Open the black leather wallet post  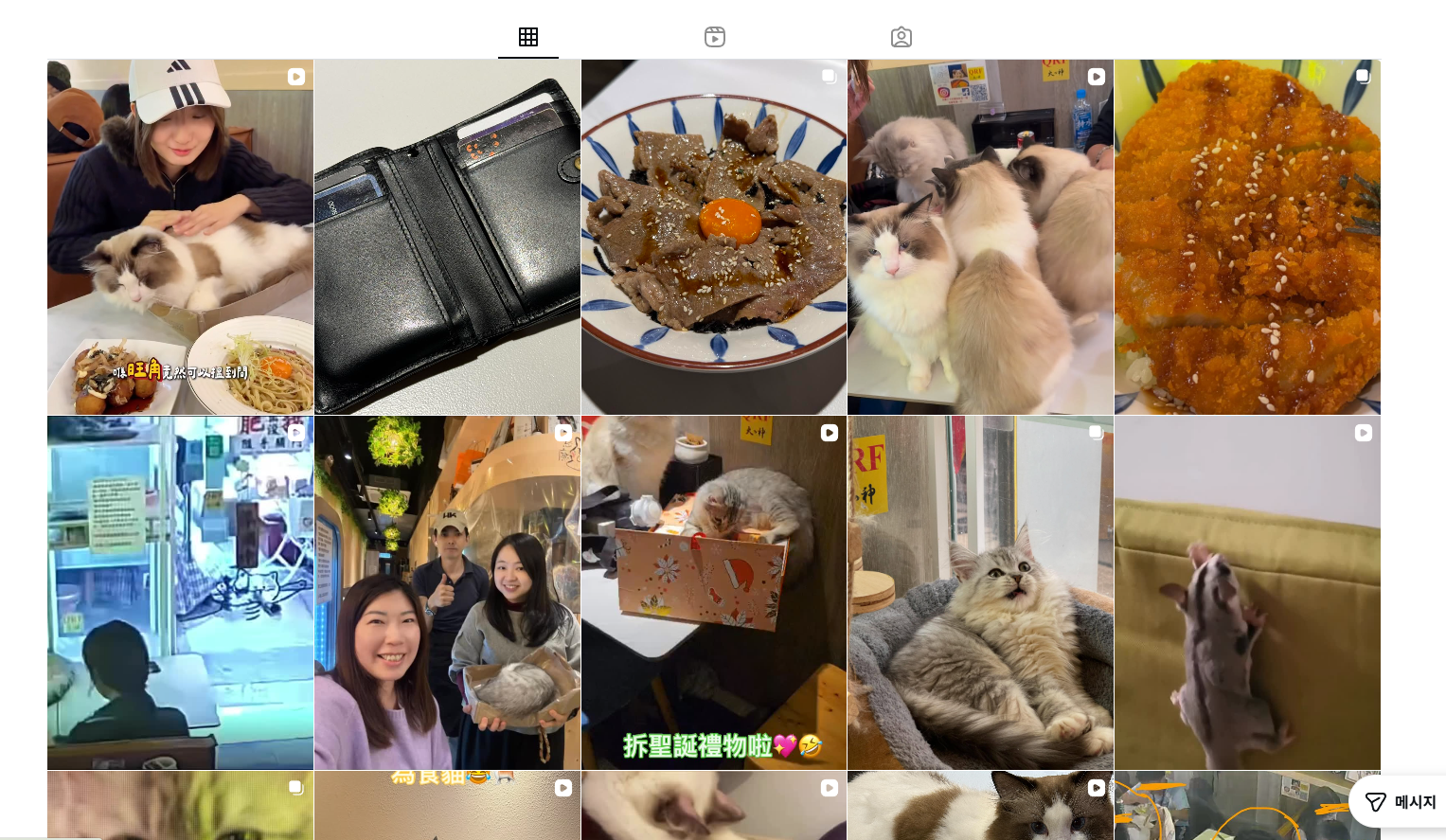click(x=447, y=237)
